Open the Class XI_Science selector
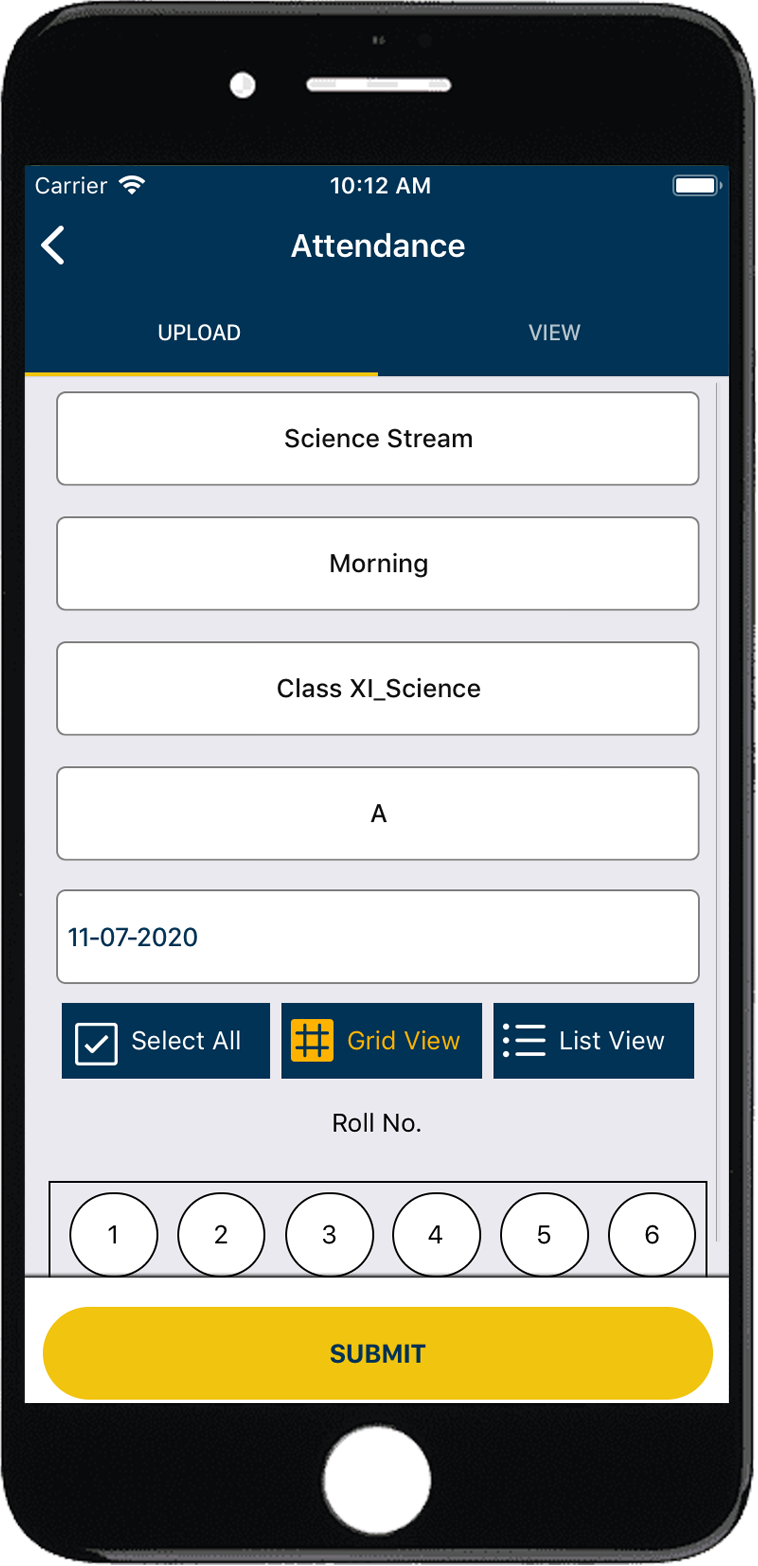The image size is (758, 1566). [378, 688]
